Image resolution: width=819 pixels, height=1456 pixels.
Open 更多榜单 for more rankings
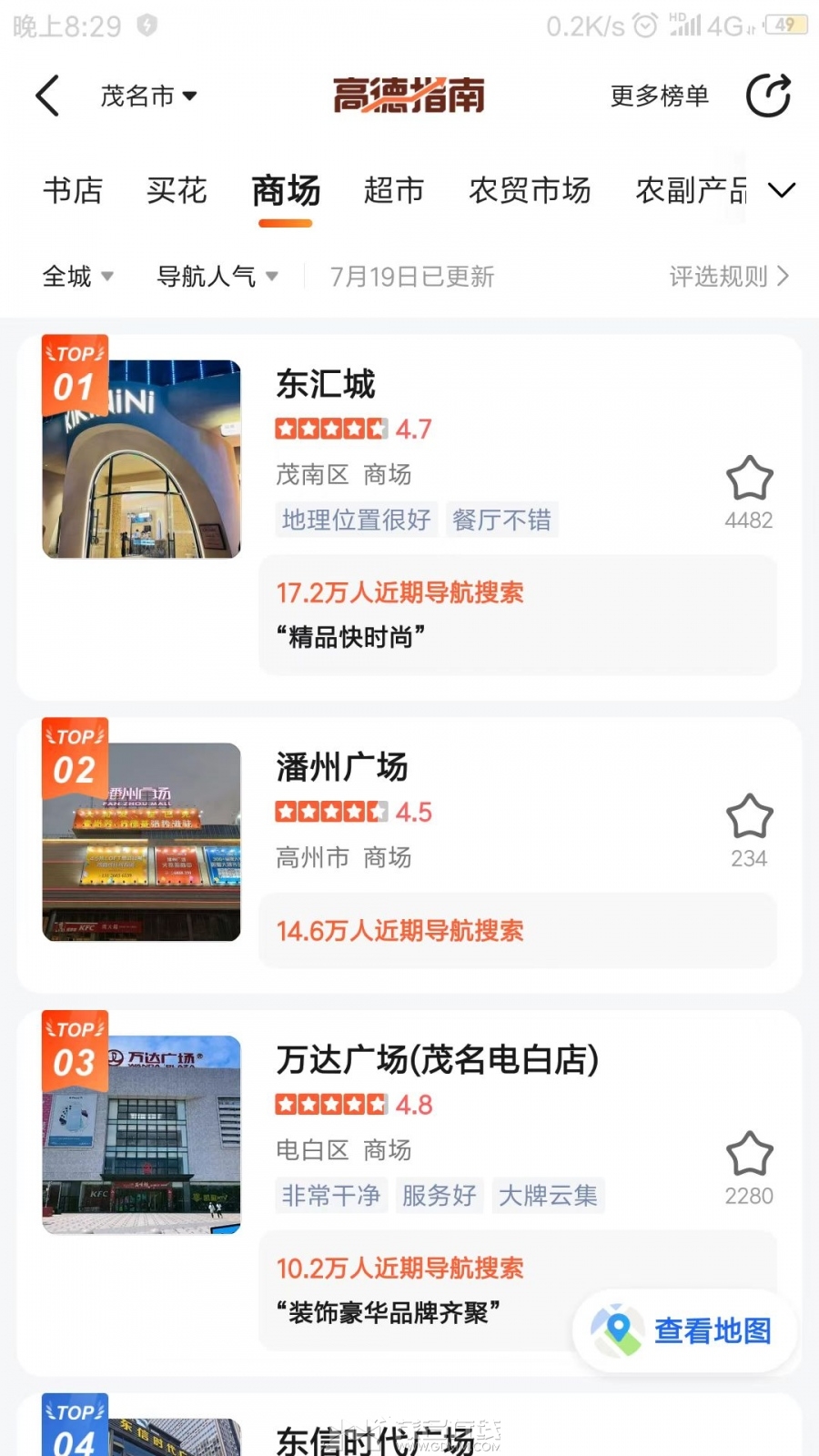click(x=659, y=96)
